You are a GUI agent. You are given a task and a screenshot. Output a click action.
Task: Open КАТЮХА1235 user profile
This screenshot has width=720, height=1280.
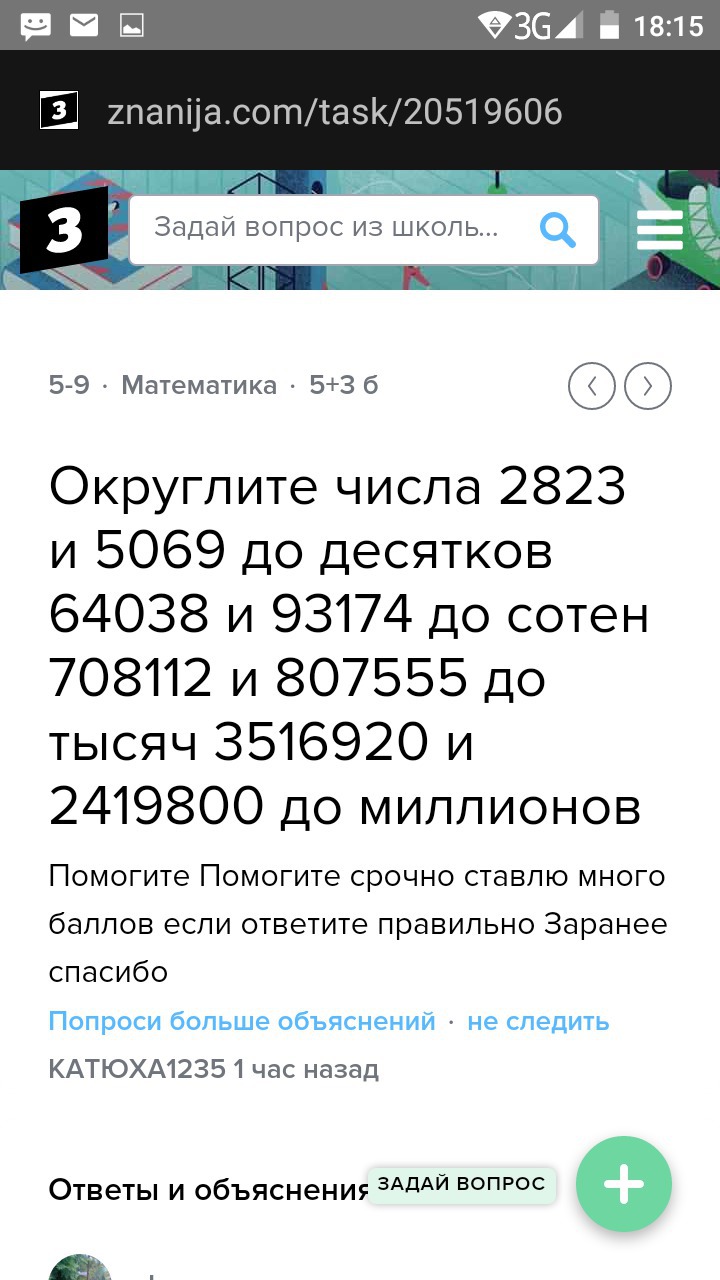[137, 1069]
